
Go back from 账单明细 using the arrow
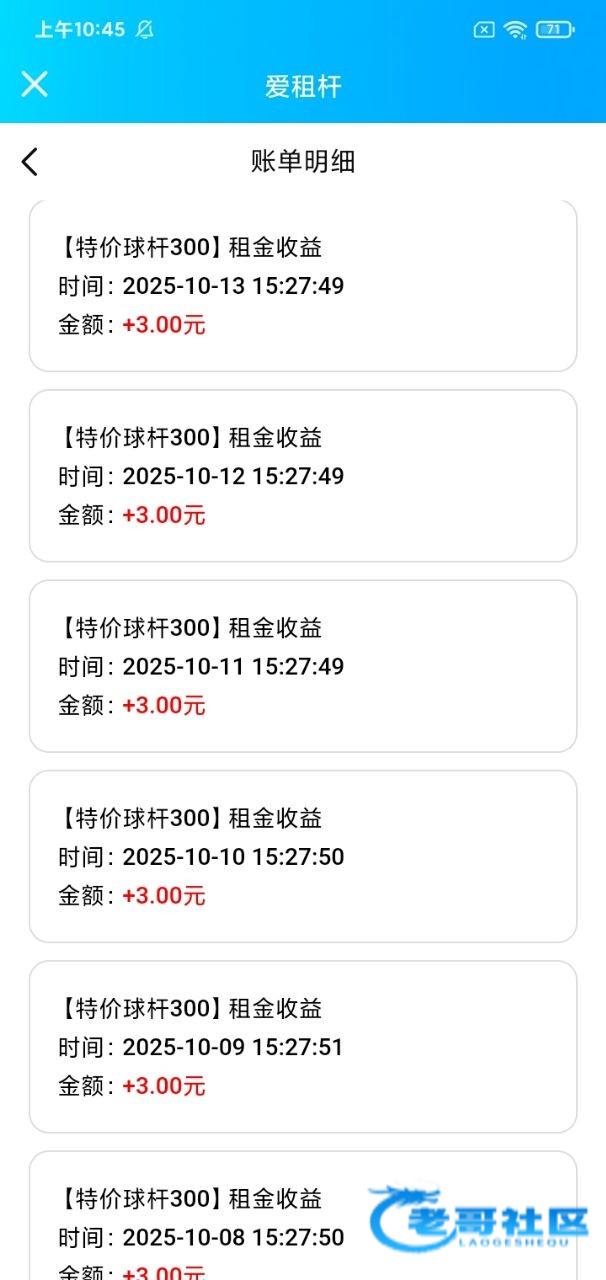[30, 161]
